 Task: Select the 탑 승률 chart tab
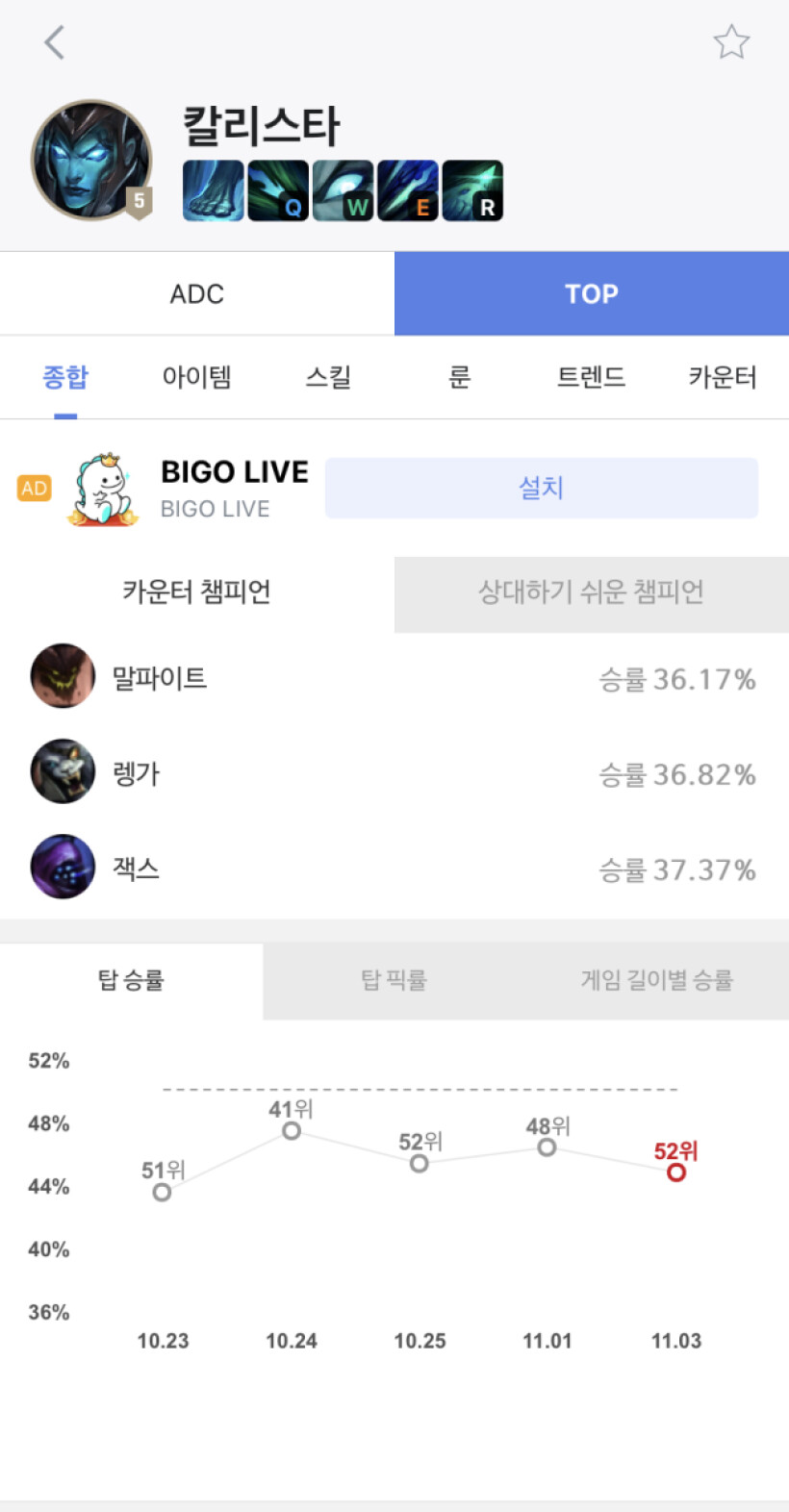click(131, 981)
